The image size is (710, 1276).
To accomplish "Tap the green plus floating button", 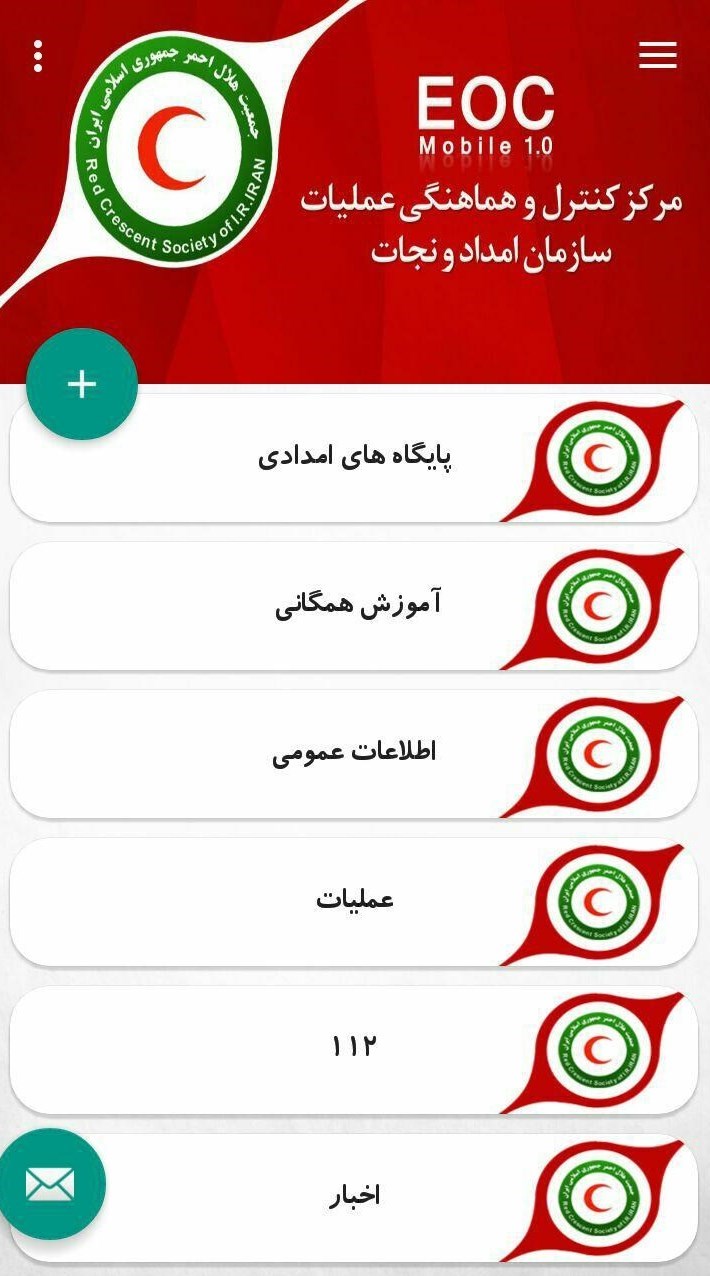I will click(82, 384).
